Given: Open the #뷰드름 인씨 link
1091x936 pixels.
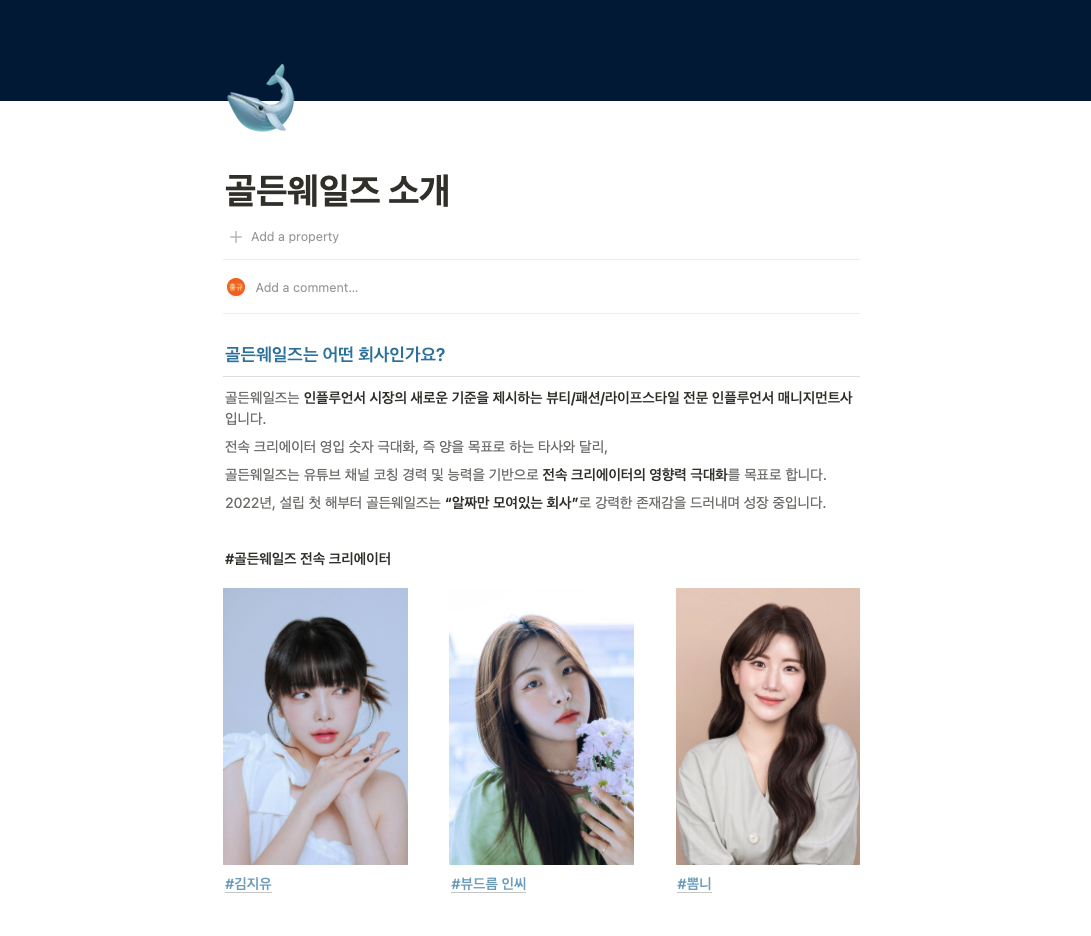Looking at the screenshot, I should pos(488,884).
